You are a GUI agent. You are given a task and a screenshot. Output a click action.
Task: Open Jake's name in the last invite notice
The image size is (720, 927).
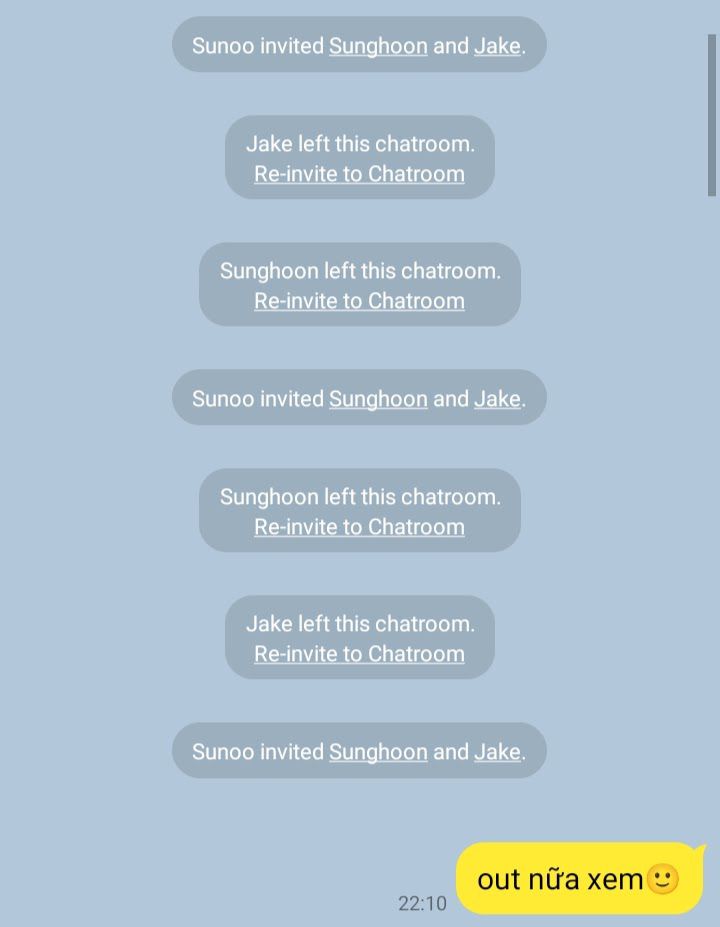(x=498, y=752)
